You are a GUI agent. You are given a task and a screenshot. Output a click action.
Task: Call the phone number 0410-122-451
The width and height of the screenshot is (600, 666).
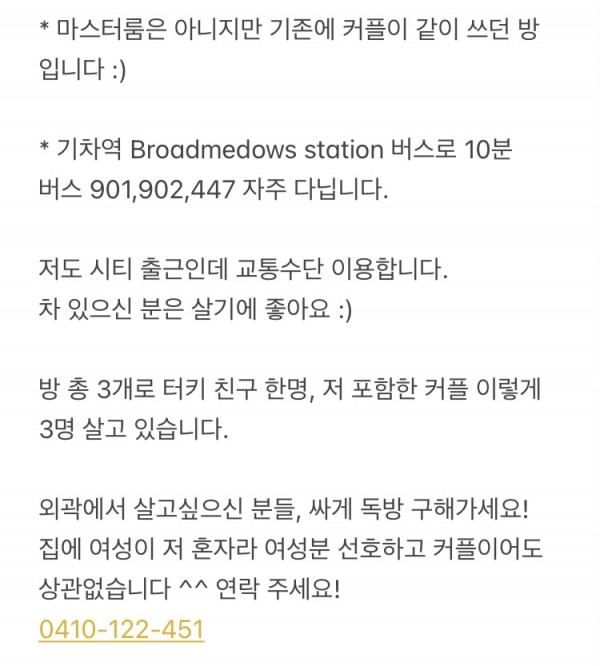(x=121, y=629)
